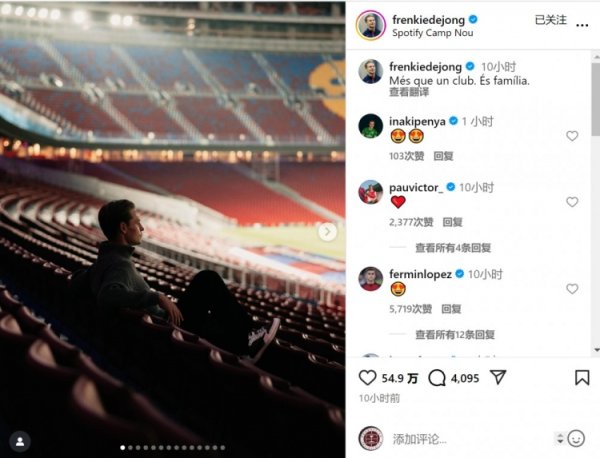This screenshot has height=458, width=600.
Task: Share this post via paper plane
Action: 497,378
